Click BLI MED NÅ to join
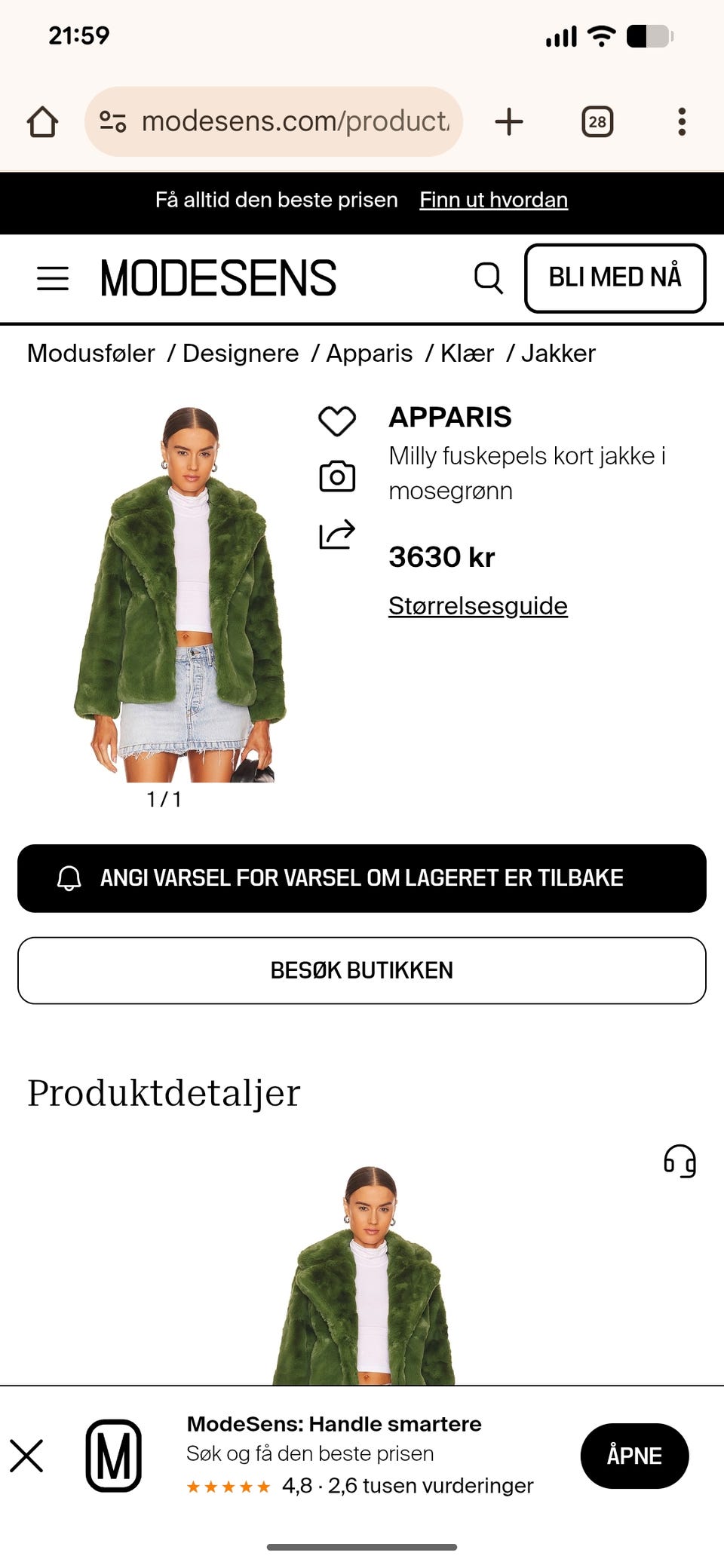The width and height of the screenshot is (724, 1568). coord(615,278)
